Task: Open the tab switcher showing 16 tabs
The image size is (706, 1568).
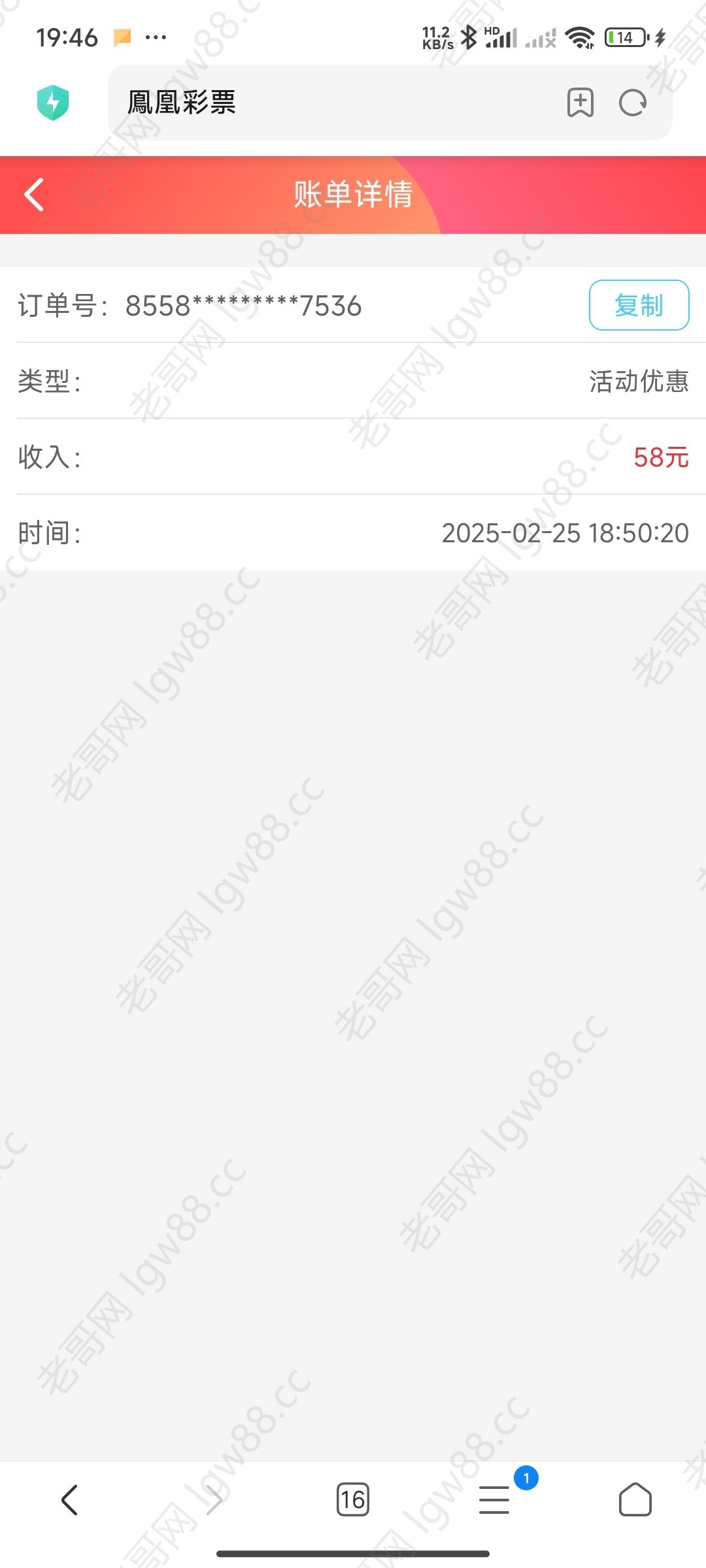Action: (x=353, y=1499)
